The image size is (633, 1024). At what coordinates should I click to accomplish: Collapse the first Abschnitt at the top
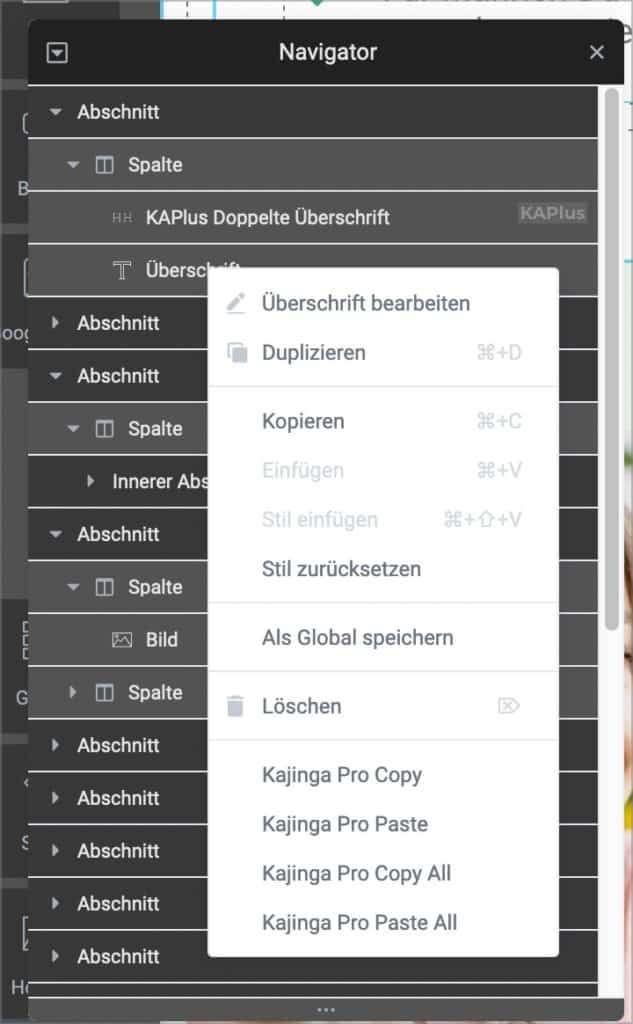tap(56, 112)
